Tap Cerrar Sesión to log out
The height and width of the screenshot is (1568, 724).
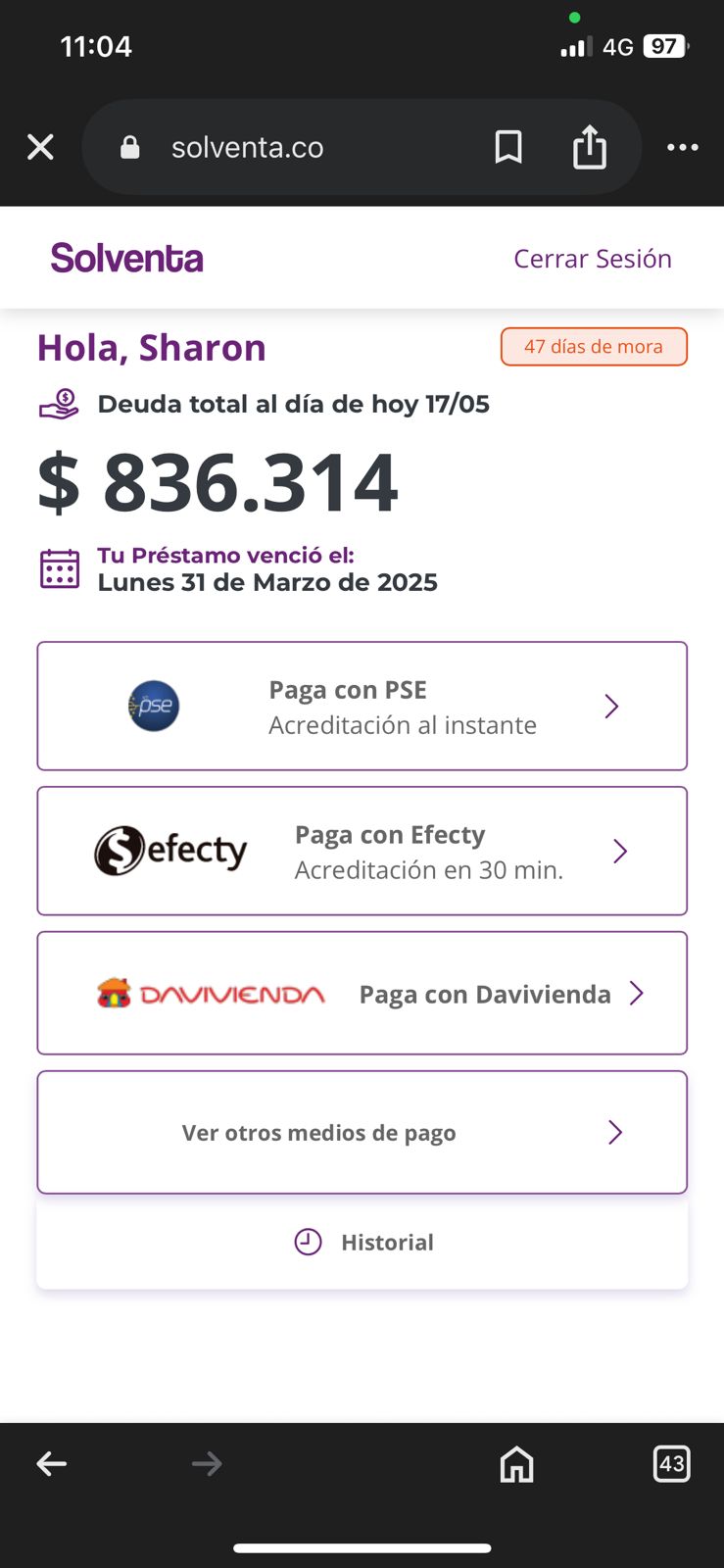[x=592, y=259]
